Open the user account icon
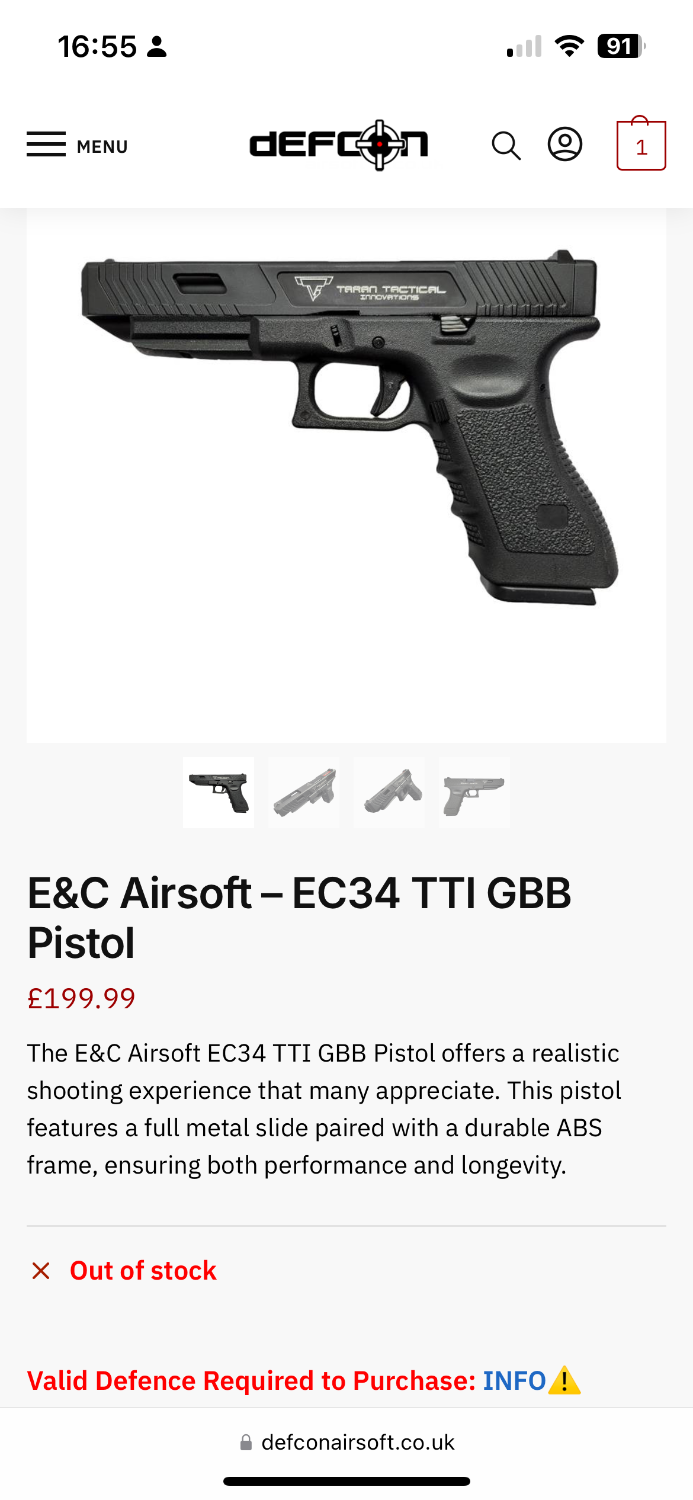693x1500 pixels. coord(565,145)
